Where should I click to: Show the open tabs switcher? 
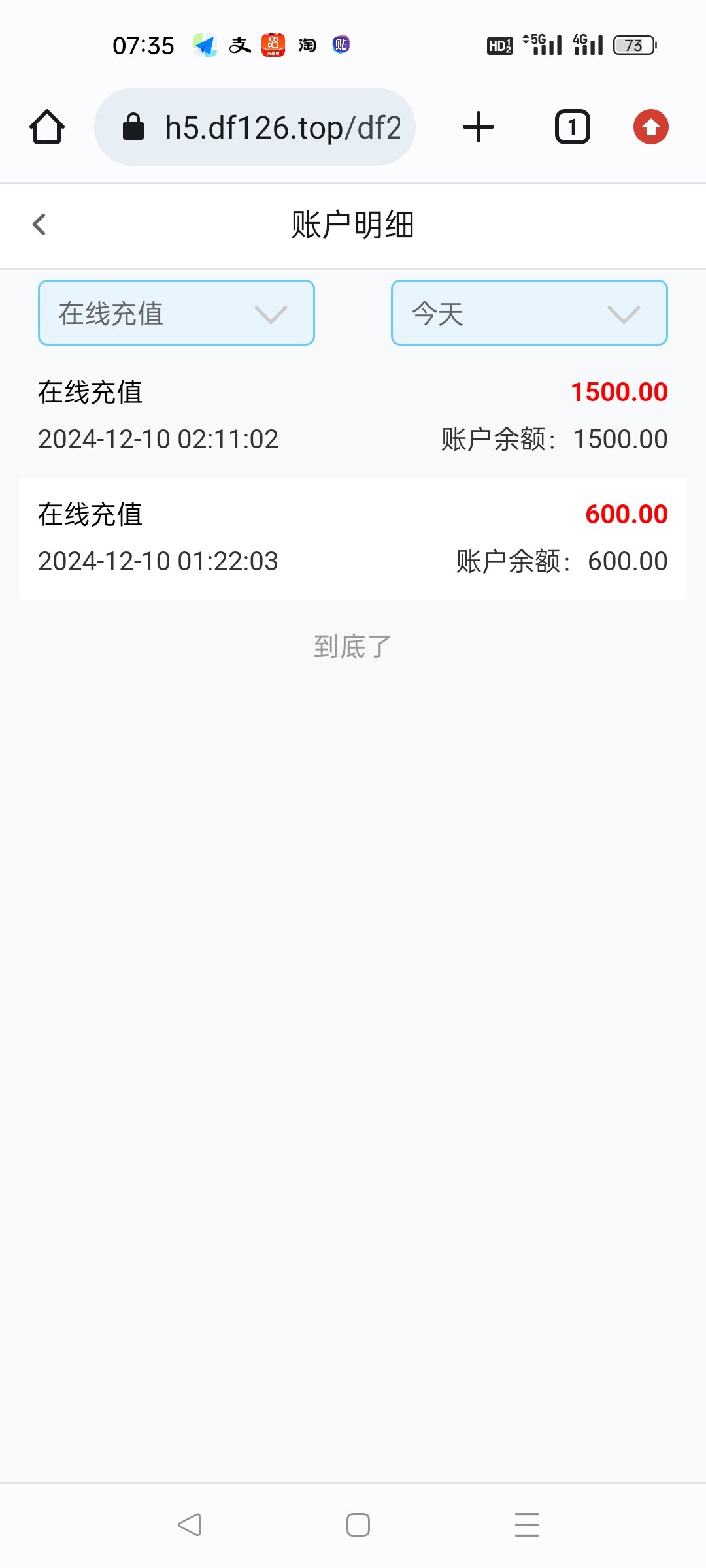572,127
